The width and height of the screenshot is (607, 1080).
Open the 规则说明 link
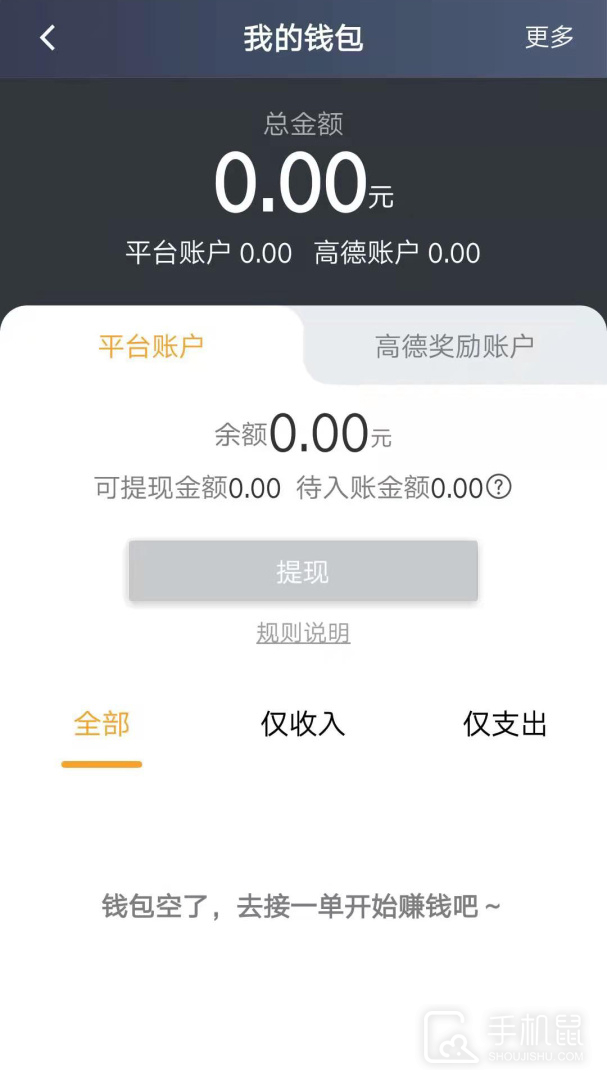tap(303, 633)
